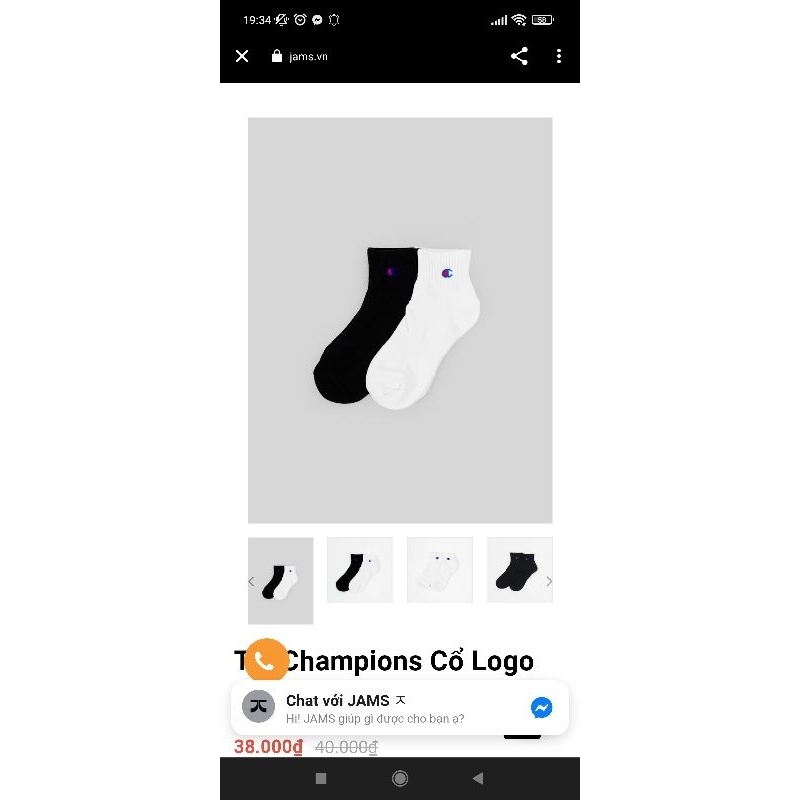The image size is (800, 800).
Task: Open the browser overflow menu
Action: (x=558, y=56)
